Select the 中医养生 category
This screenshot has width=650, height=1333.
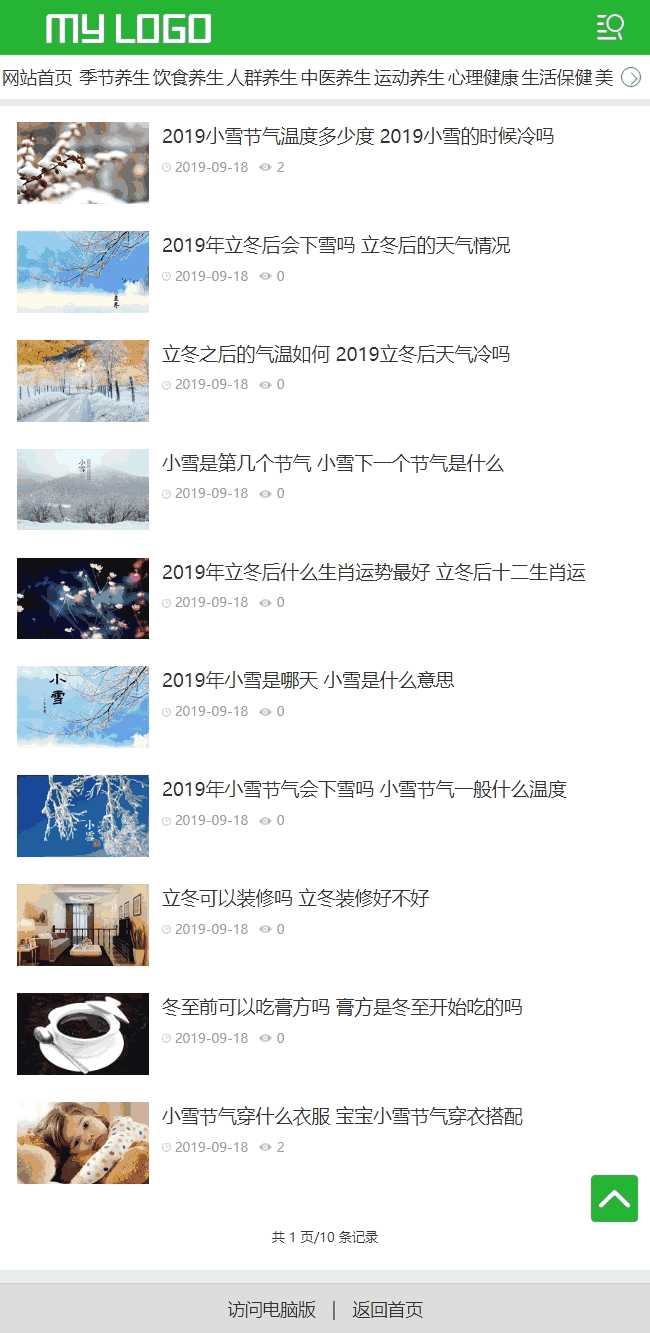point(336,78)
